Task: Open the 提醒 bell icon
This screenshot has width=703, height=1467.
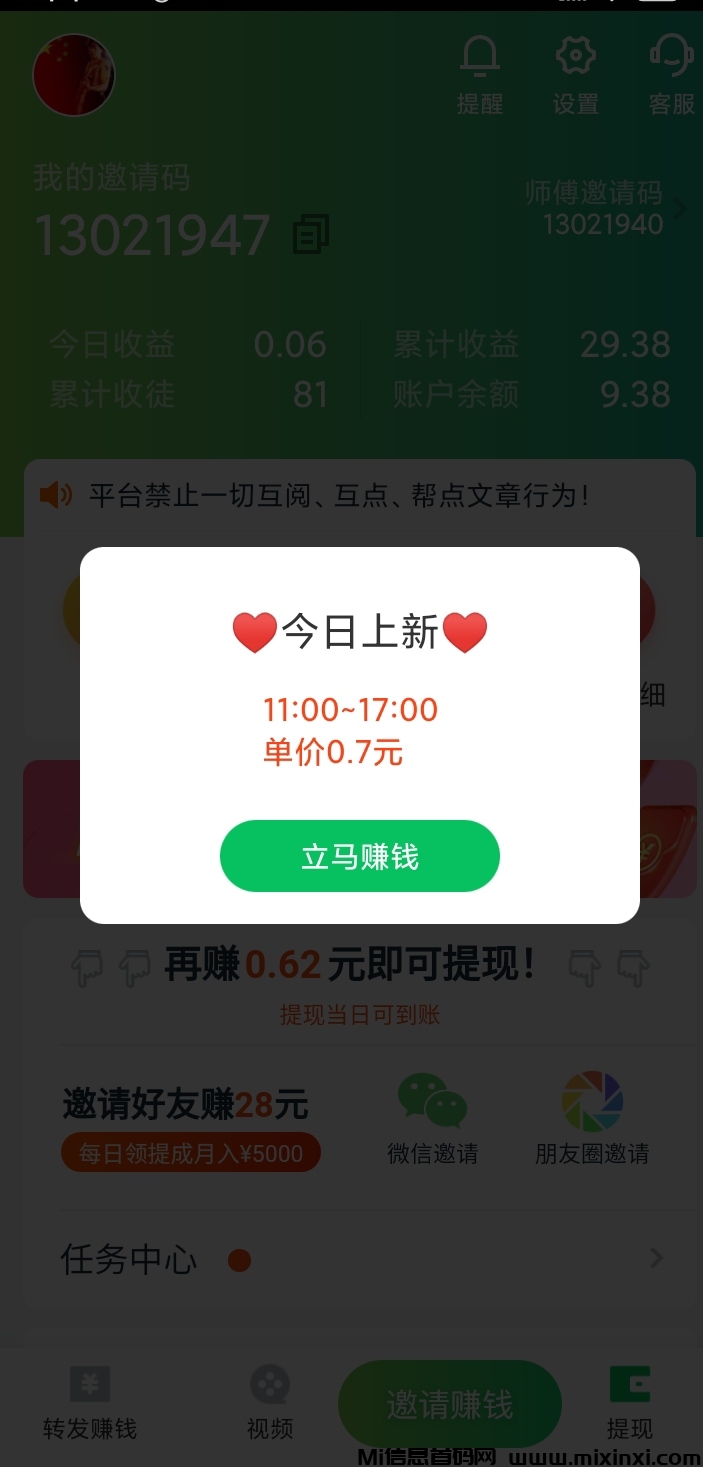Action: 479,74
